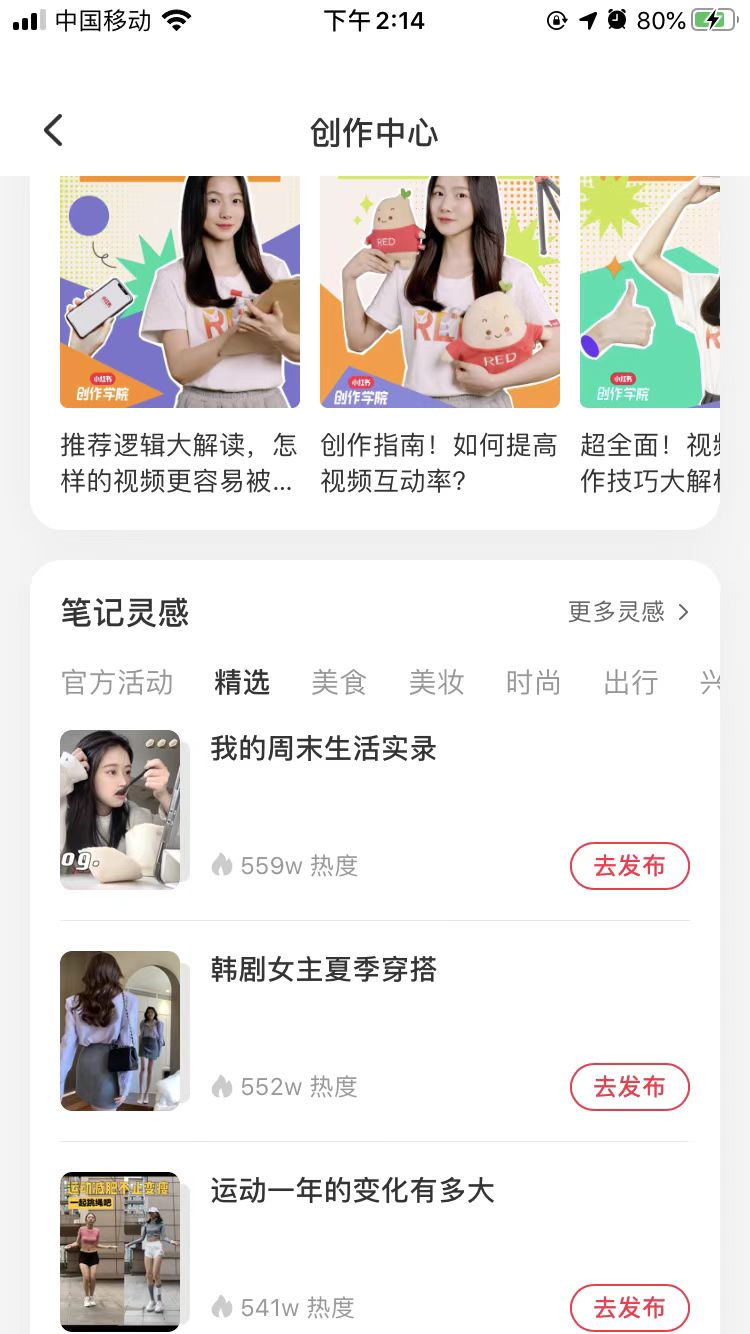The width and height of the screenshot is (750, 1334).
Task: Tap the location arrow icon in the status bar
Action: point(587,18)
